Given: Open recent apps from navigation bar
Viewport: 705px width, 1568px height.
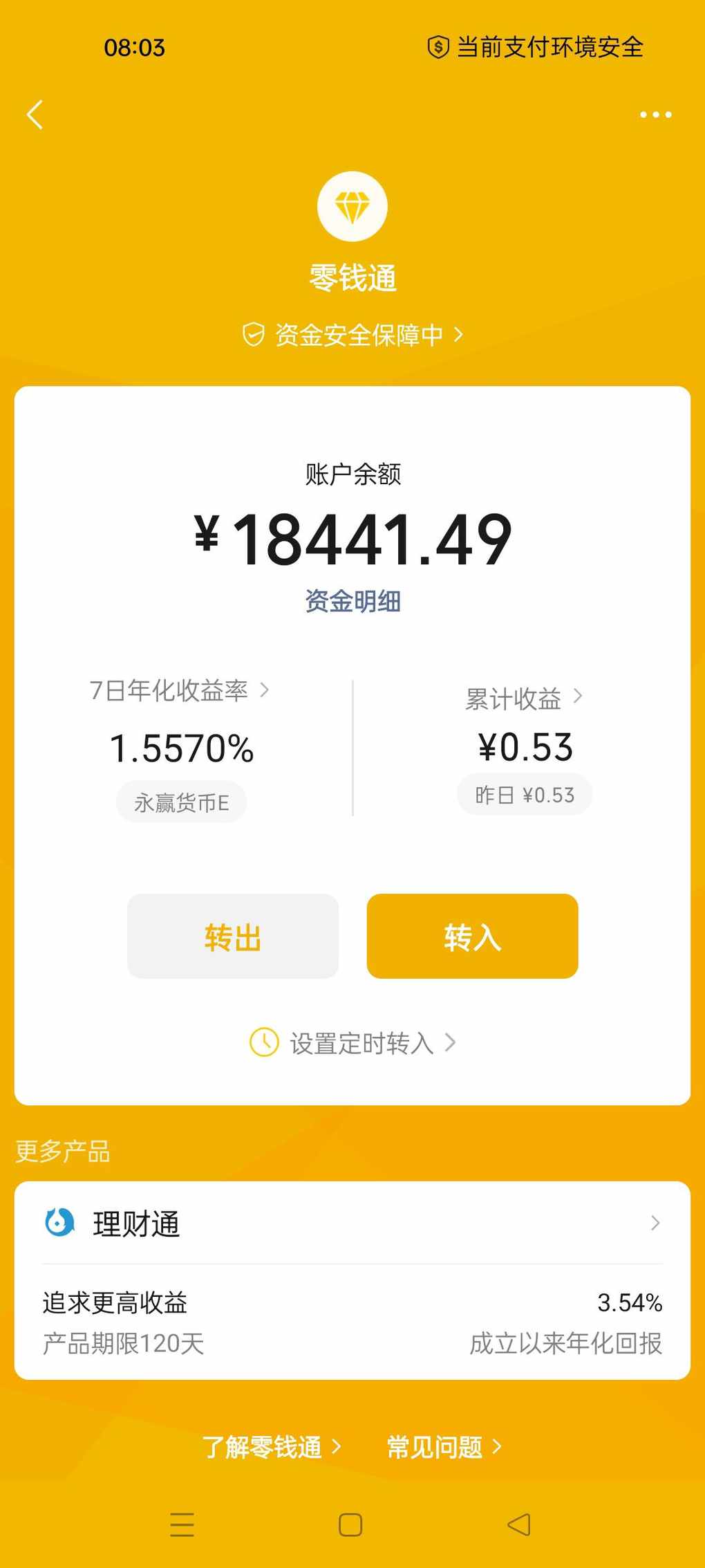Looking at the screenshot, I should 182,1525.
